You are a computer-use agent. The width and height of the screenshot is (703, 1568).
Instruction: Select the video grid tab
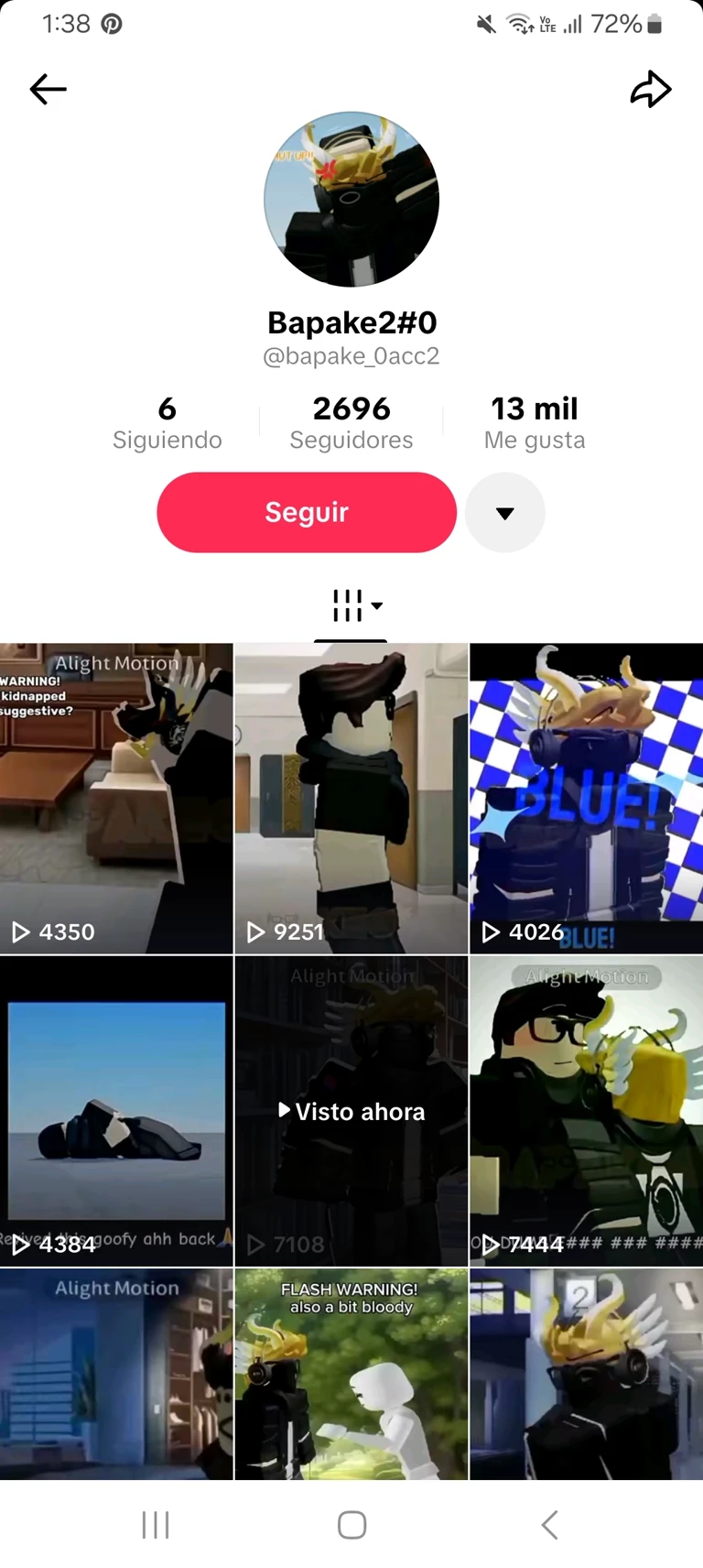click(351, 606)
